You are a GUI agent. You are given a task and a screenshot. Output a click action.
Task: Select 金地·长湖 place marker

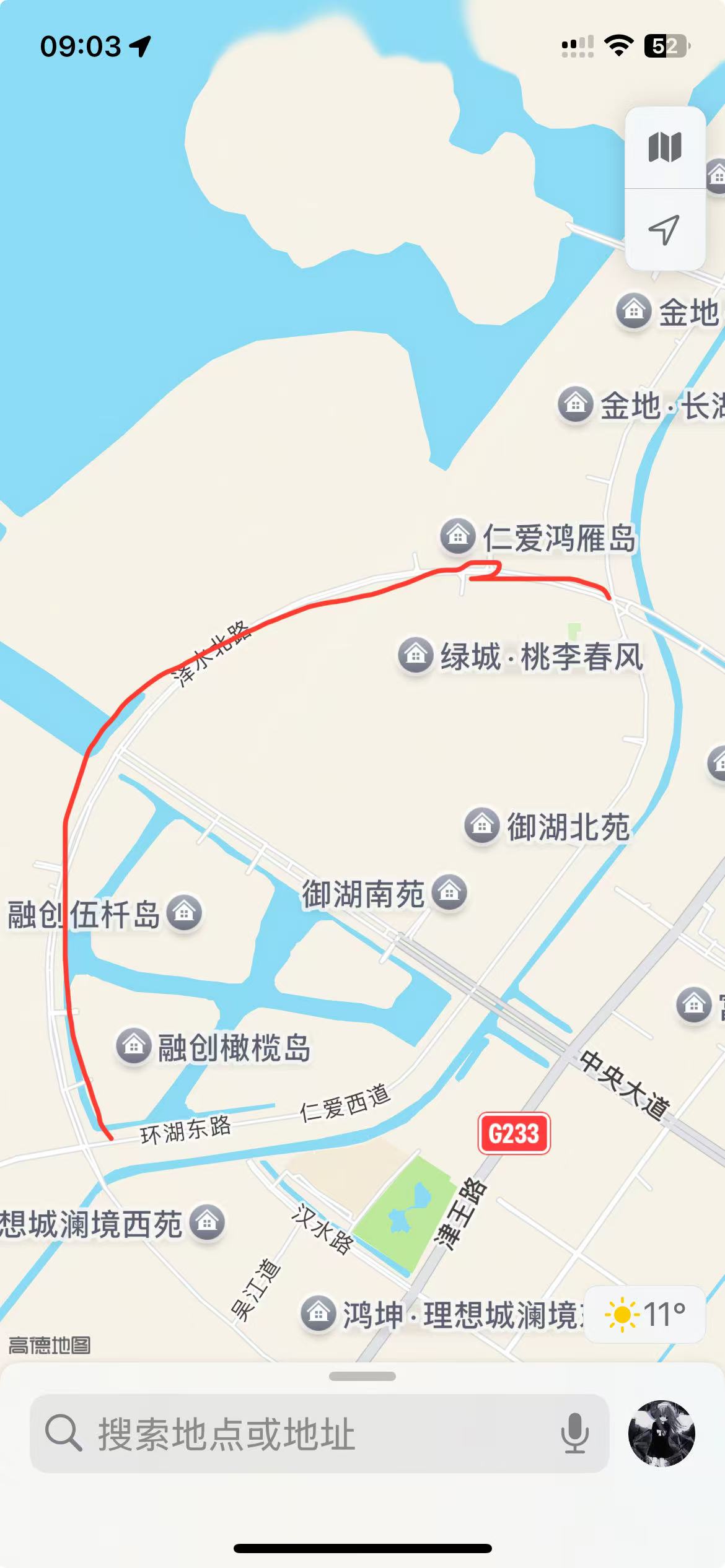click(576, 405)
